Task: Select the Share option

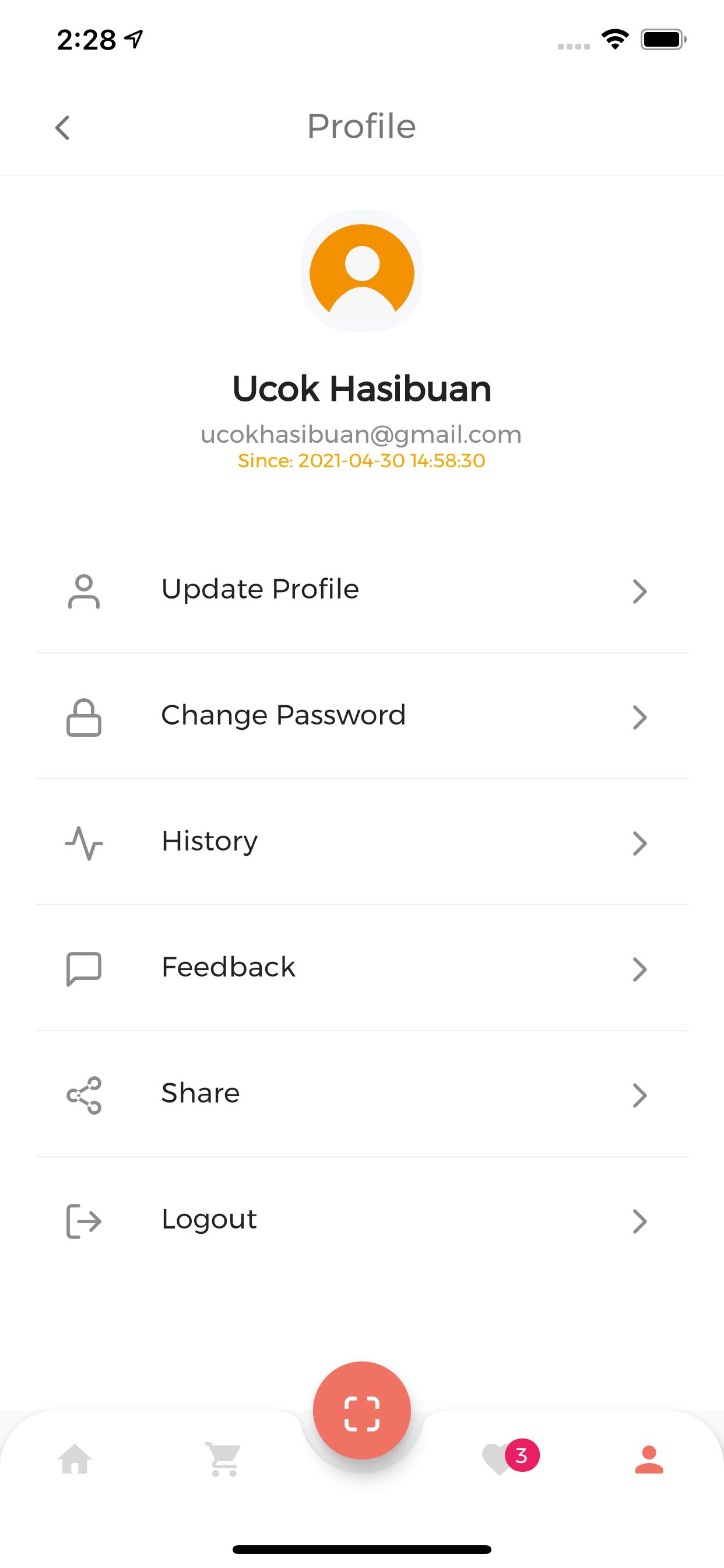Action: coord(362,1094)
